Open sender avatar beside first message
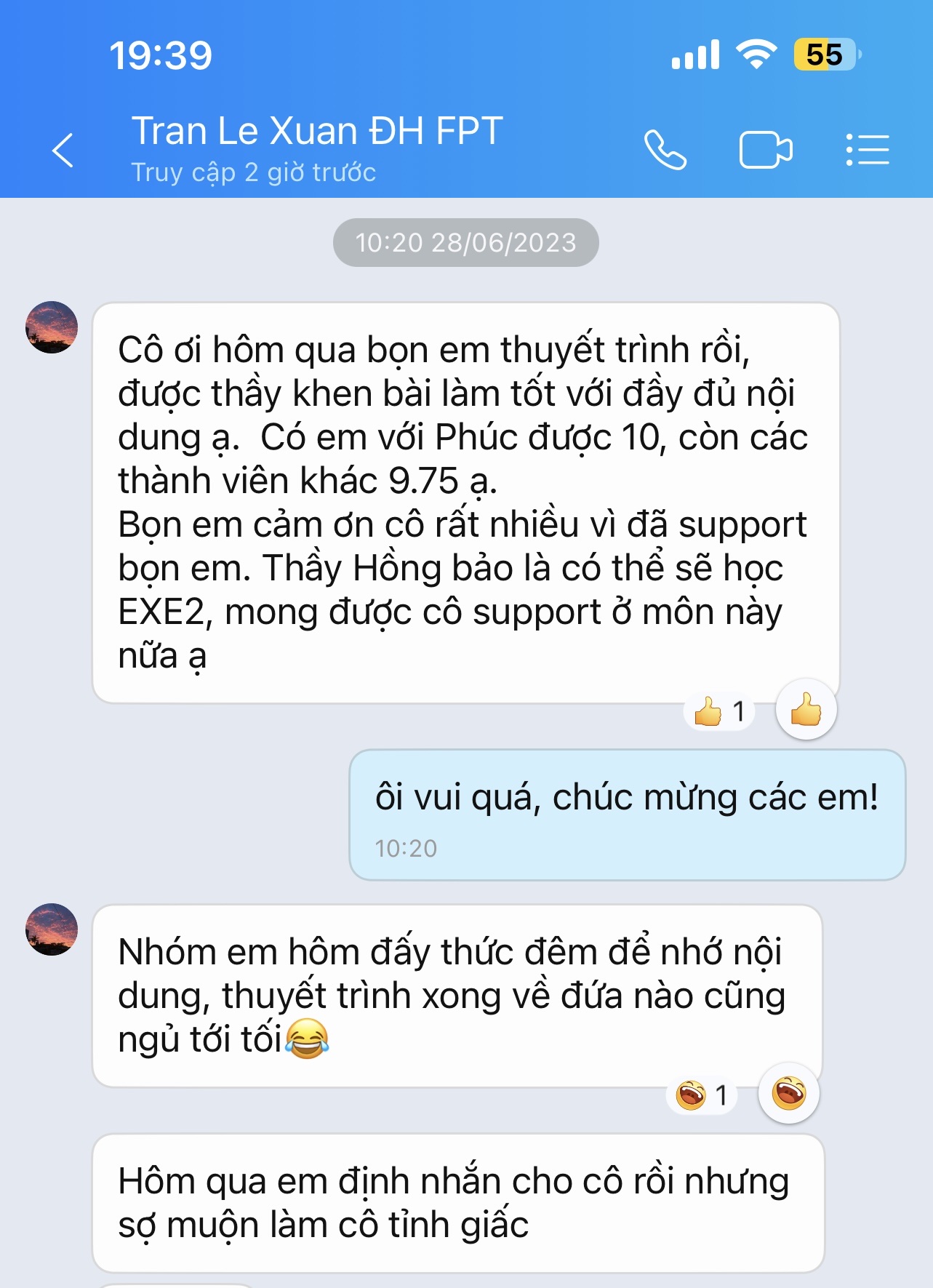 pos(52,327)
